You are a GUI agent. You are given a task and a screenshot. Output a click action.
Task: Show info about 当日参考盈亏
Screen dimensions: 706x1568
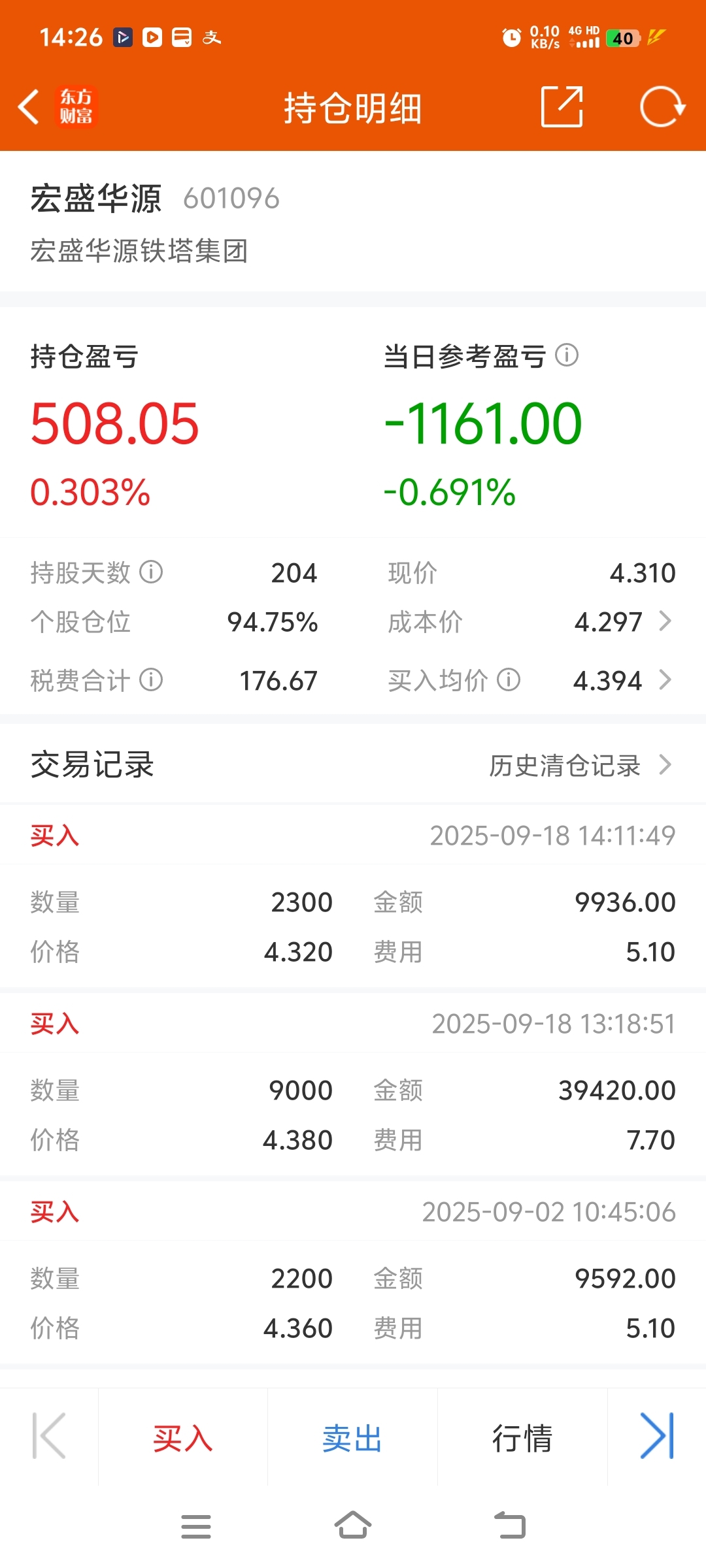click(x=567, y=355)
